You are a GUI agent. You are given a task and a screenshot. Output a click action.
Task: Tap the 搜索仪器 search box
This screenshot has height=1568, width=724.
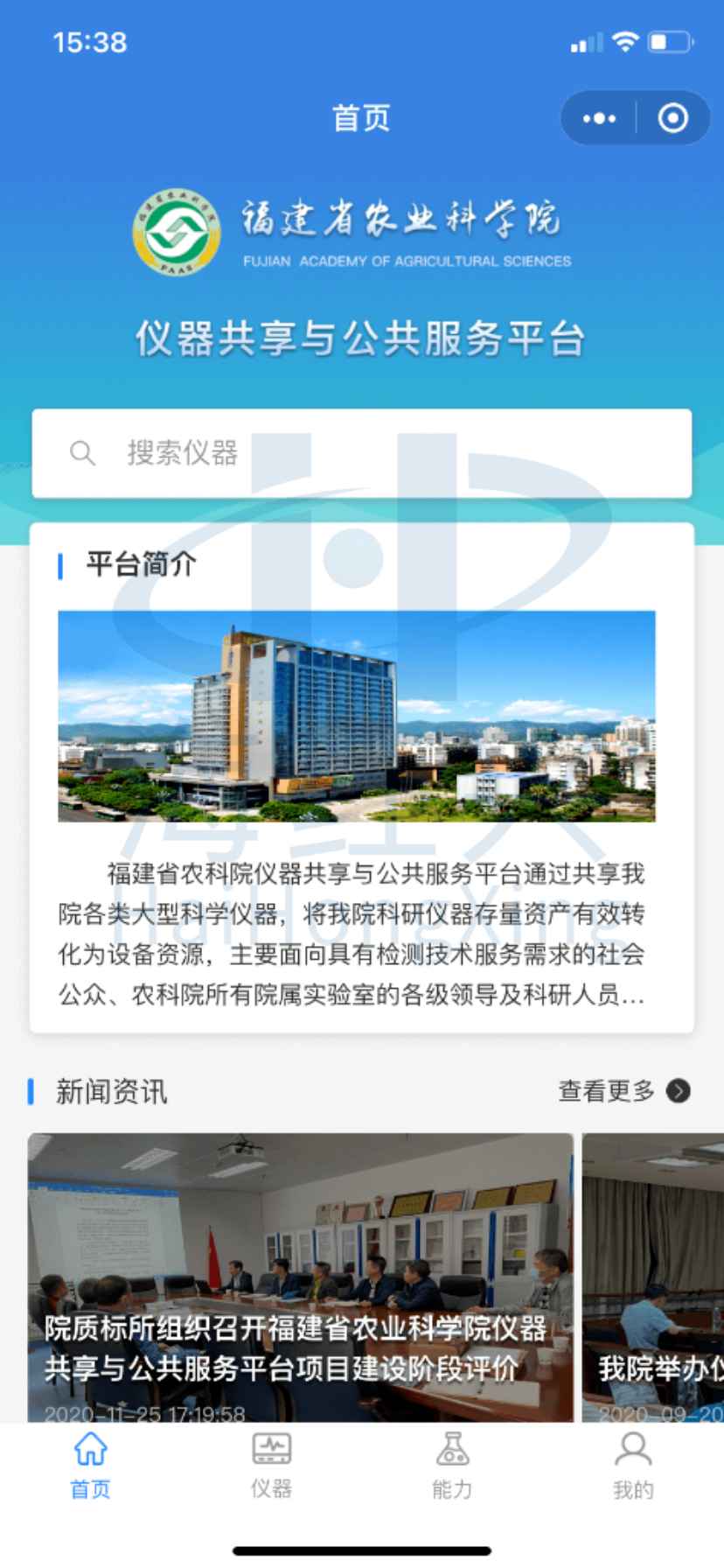pyautogui.click(x=361, y=453)
